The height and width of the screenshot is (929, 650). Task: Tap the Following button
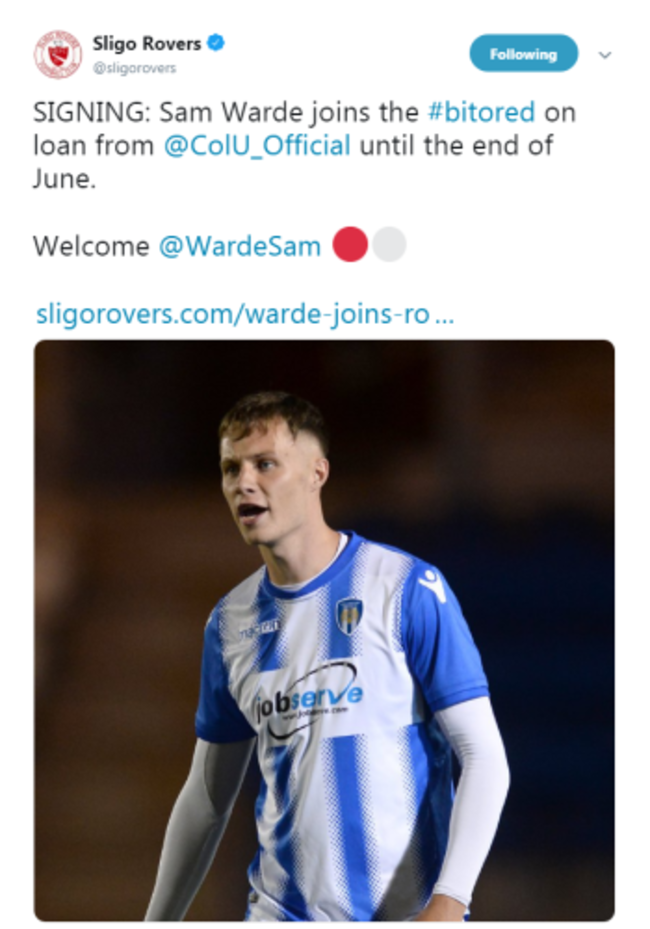click(x=523, y=54)
